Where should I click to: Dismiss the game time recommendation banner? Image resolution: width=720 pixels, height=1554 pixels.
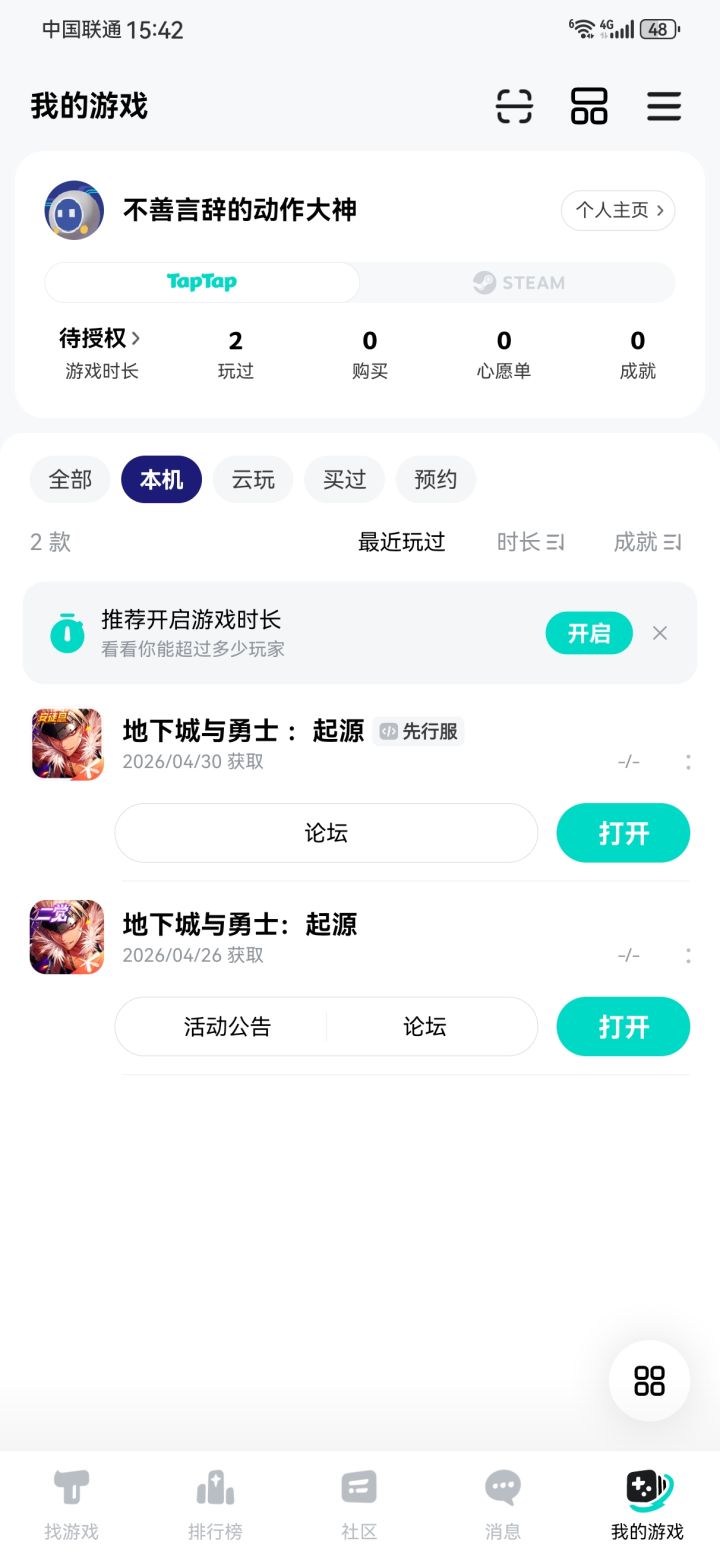659,633
